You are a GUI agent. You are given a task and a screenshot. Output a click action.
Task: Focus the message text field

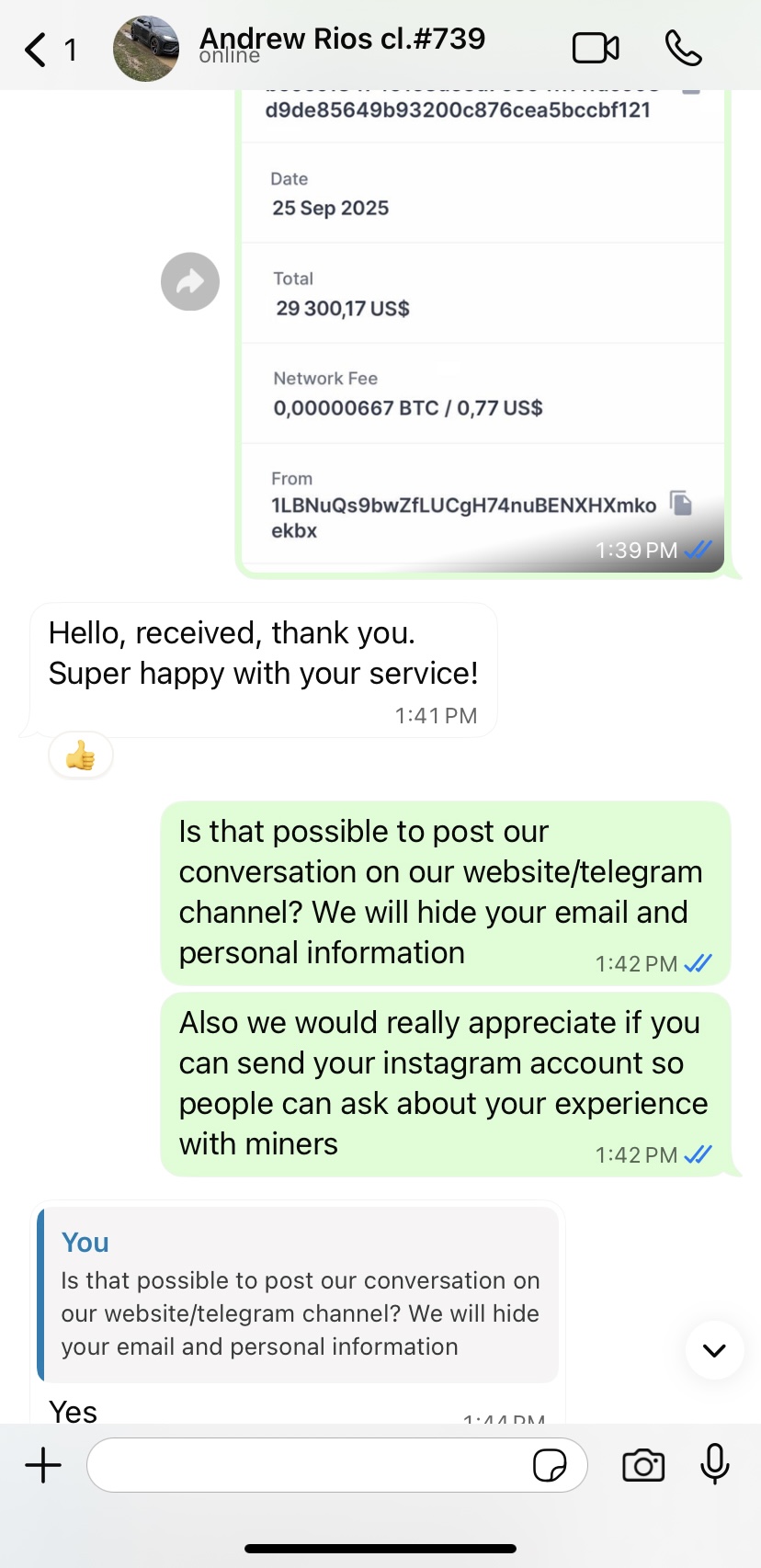click(308, 1465)
